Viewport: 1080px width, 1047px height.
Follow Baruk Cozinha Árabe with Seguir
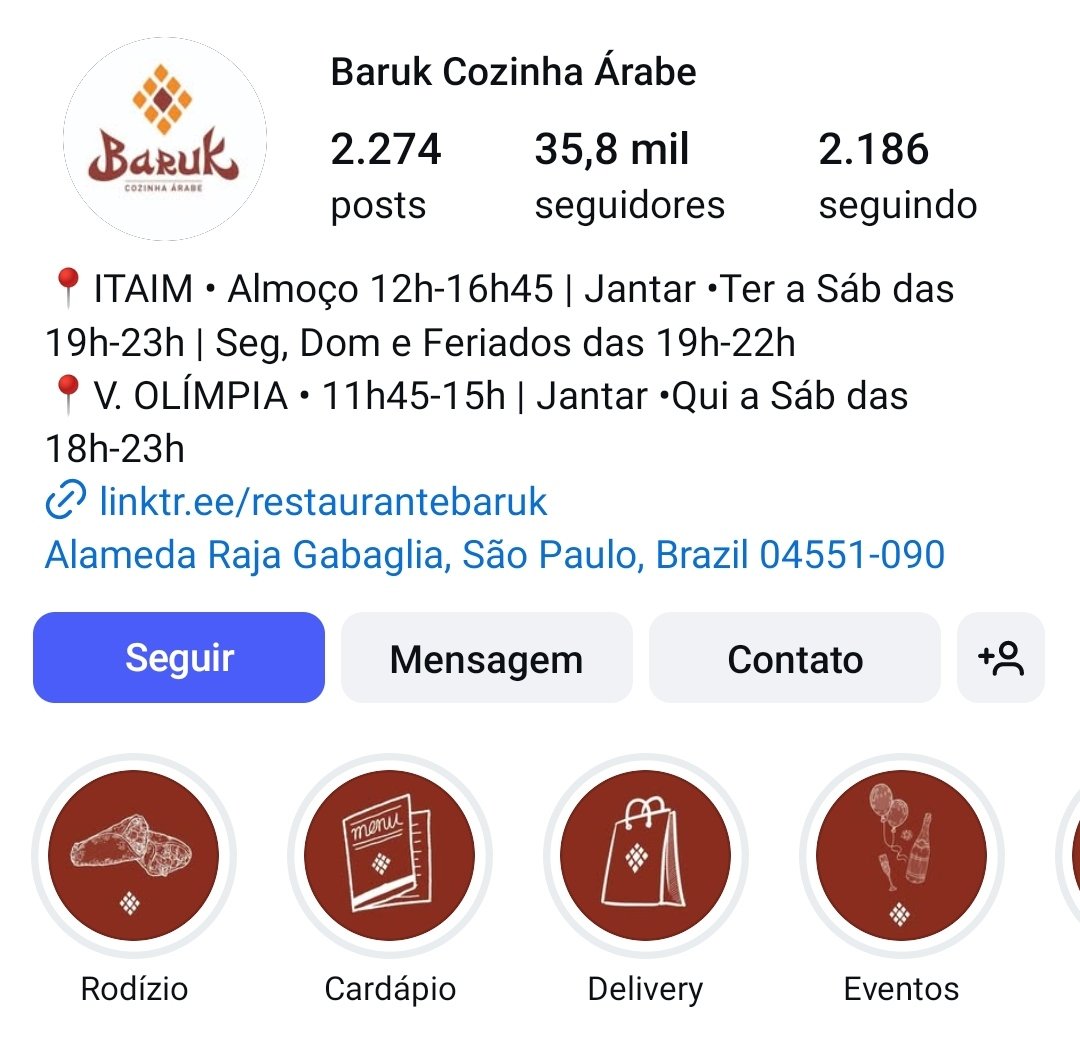(x=179, y=658)
